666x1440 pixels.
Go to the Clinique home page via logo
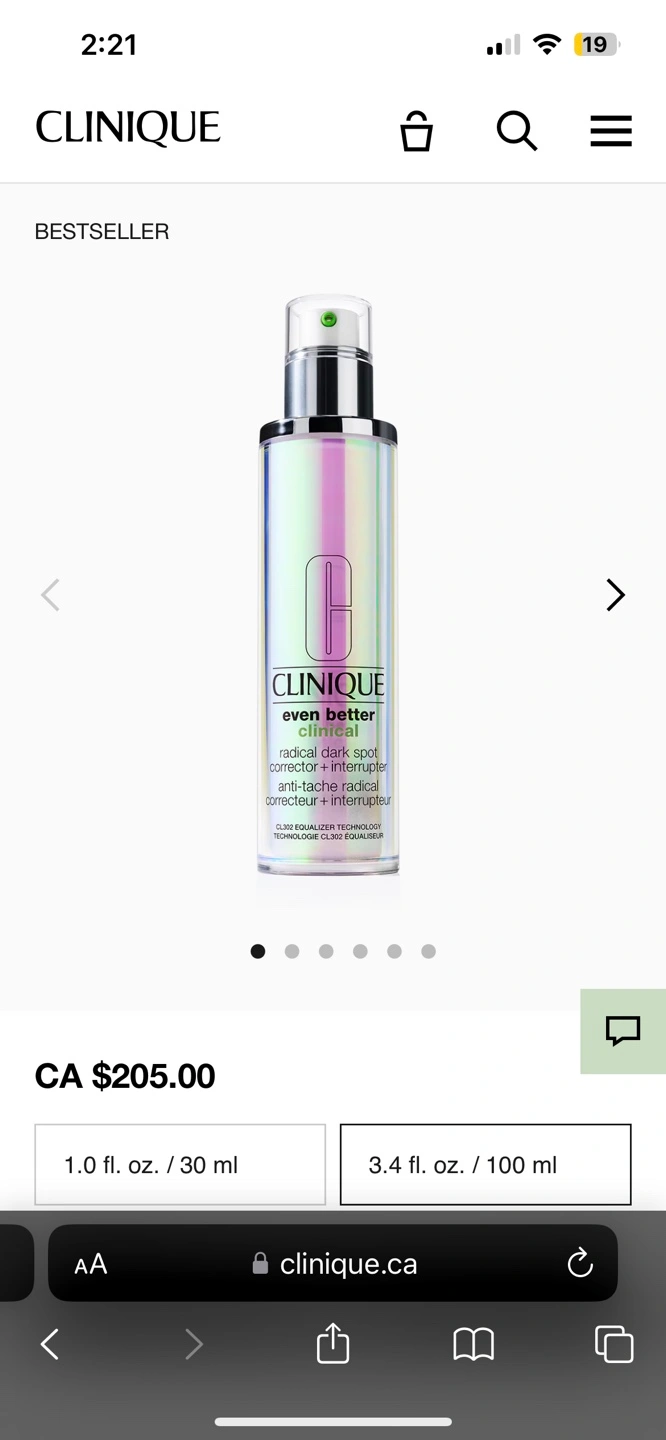coord(128,129)
